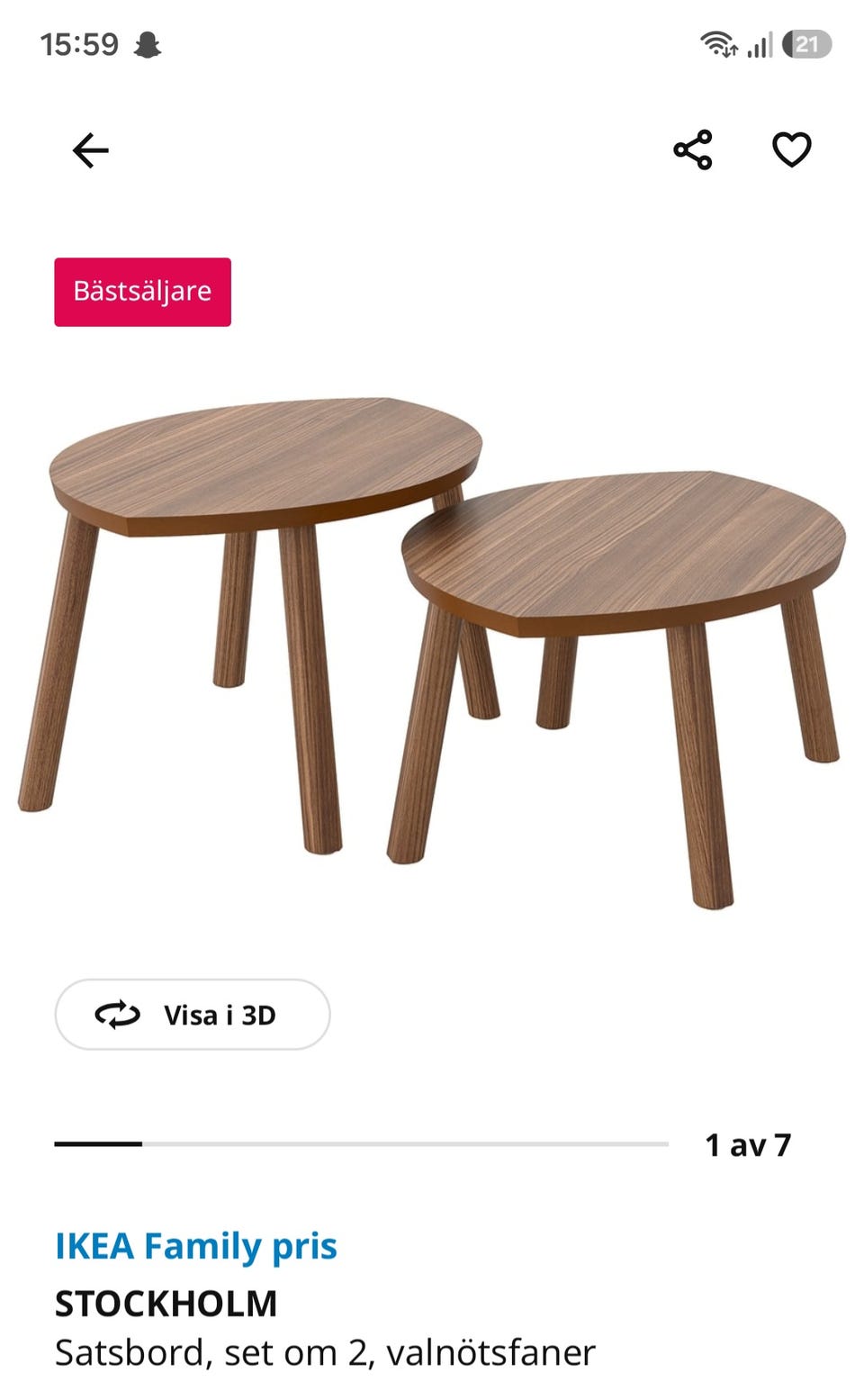Open the STOCKHOLM table product image
Screen dimensions: 864x1400
click(x=430, y=653)
